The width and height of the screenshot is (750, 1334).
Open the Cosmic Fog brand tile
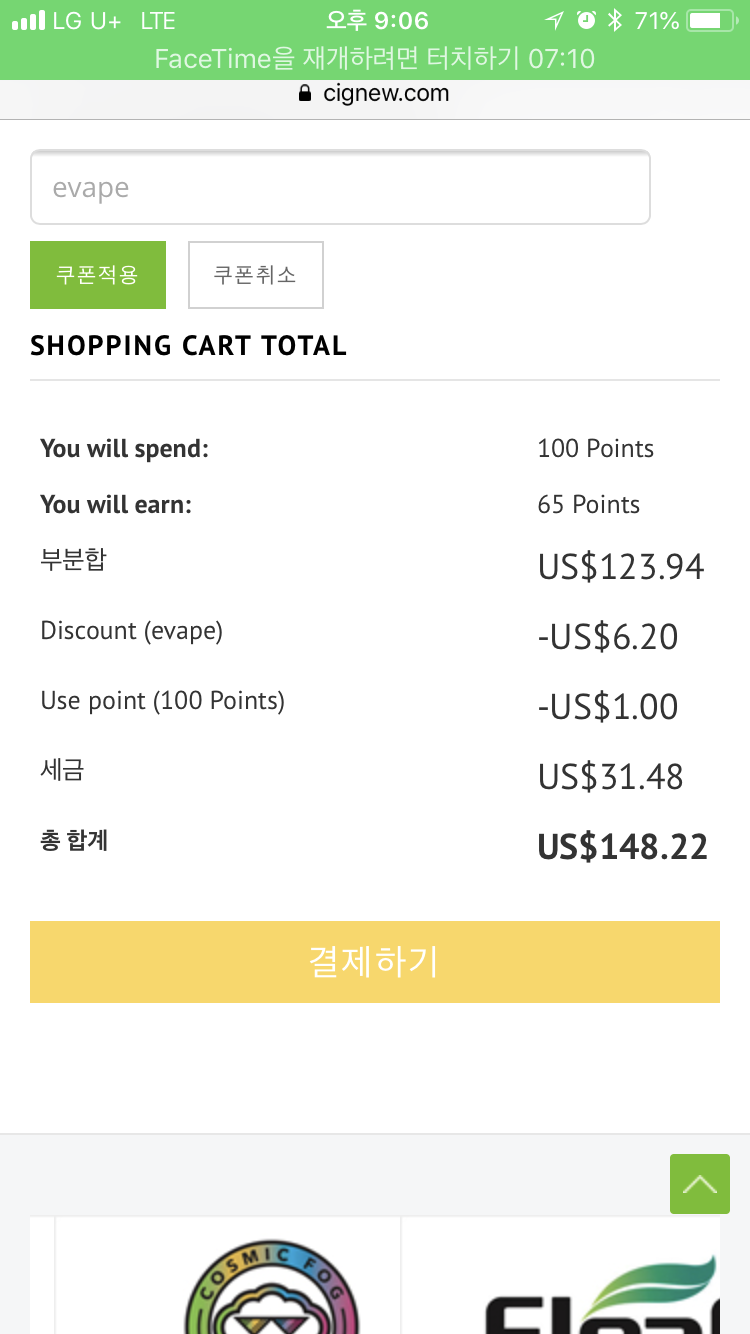click(x=228, y=1276)
